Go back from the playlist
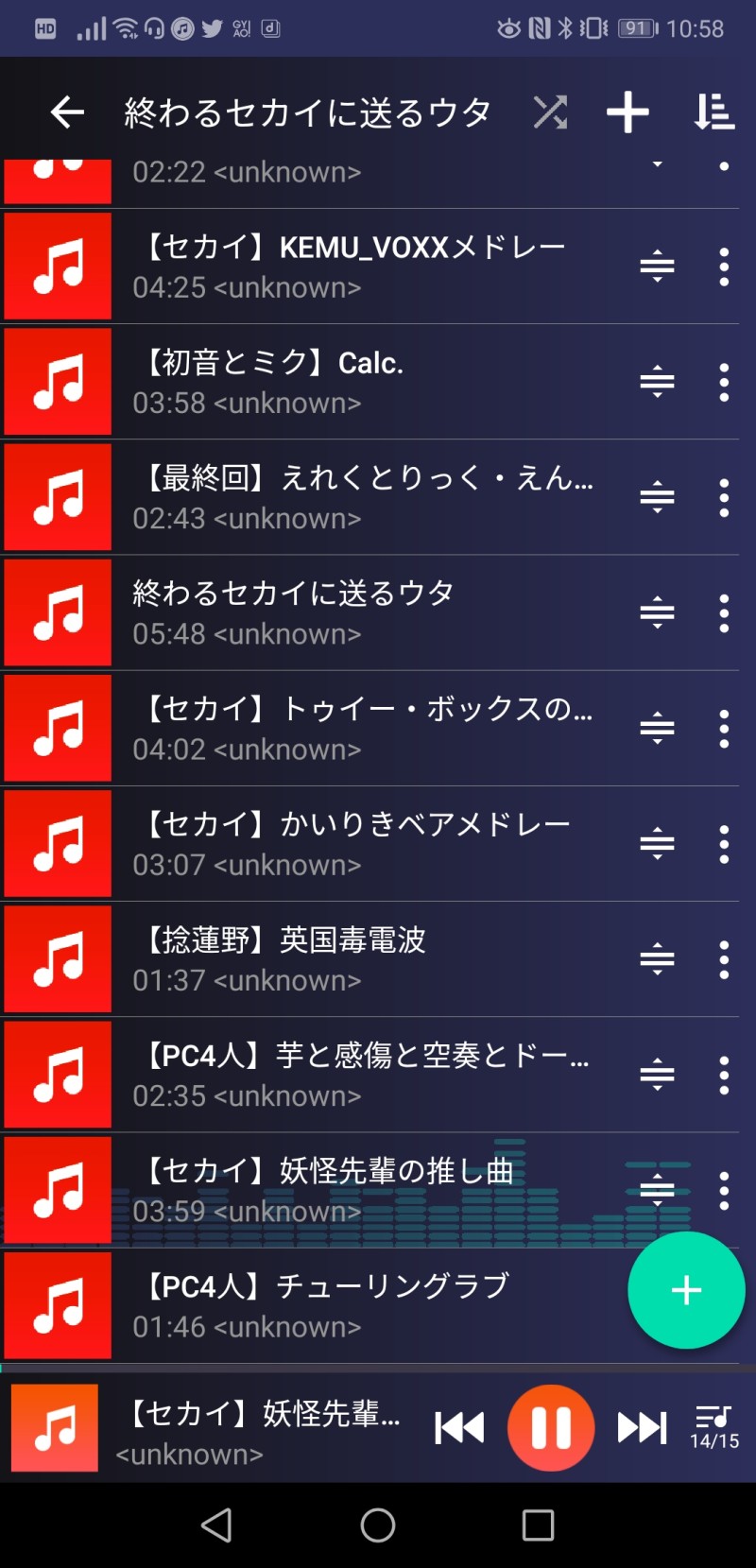The image size is (756, 1568). tap(67, 112)
